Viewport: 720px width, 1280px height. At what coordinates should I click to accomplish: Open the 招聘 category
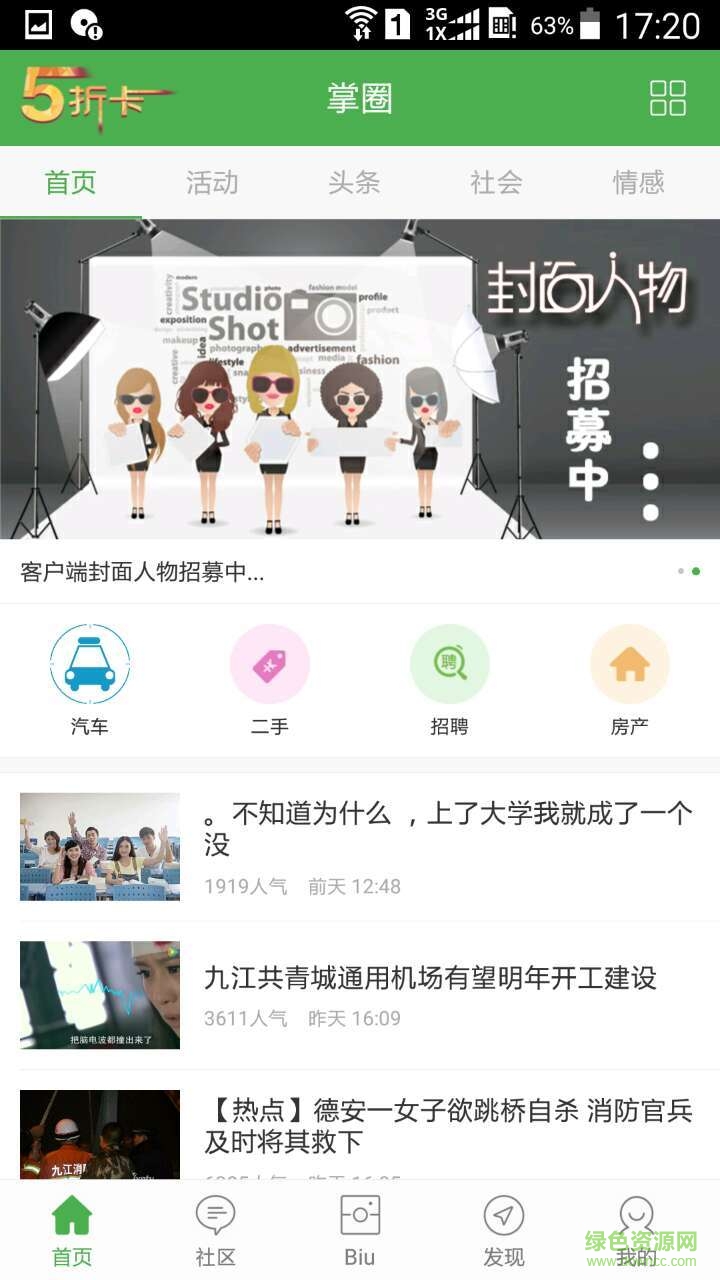pos(450,680)
